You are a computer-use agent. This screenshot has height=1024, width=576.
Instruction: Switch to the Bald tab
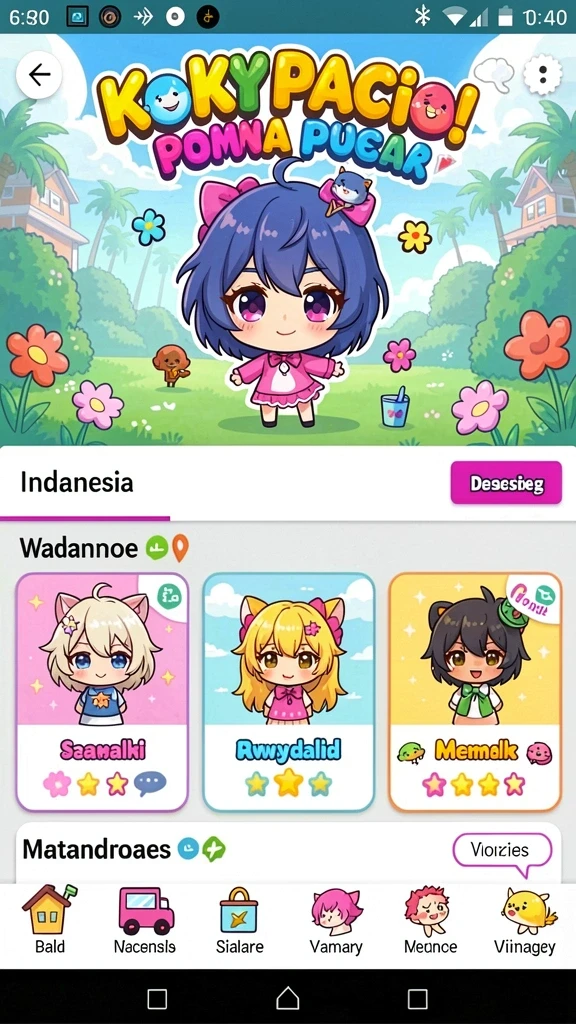coord(50,921)
